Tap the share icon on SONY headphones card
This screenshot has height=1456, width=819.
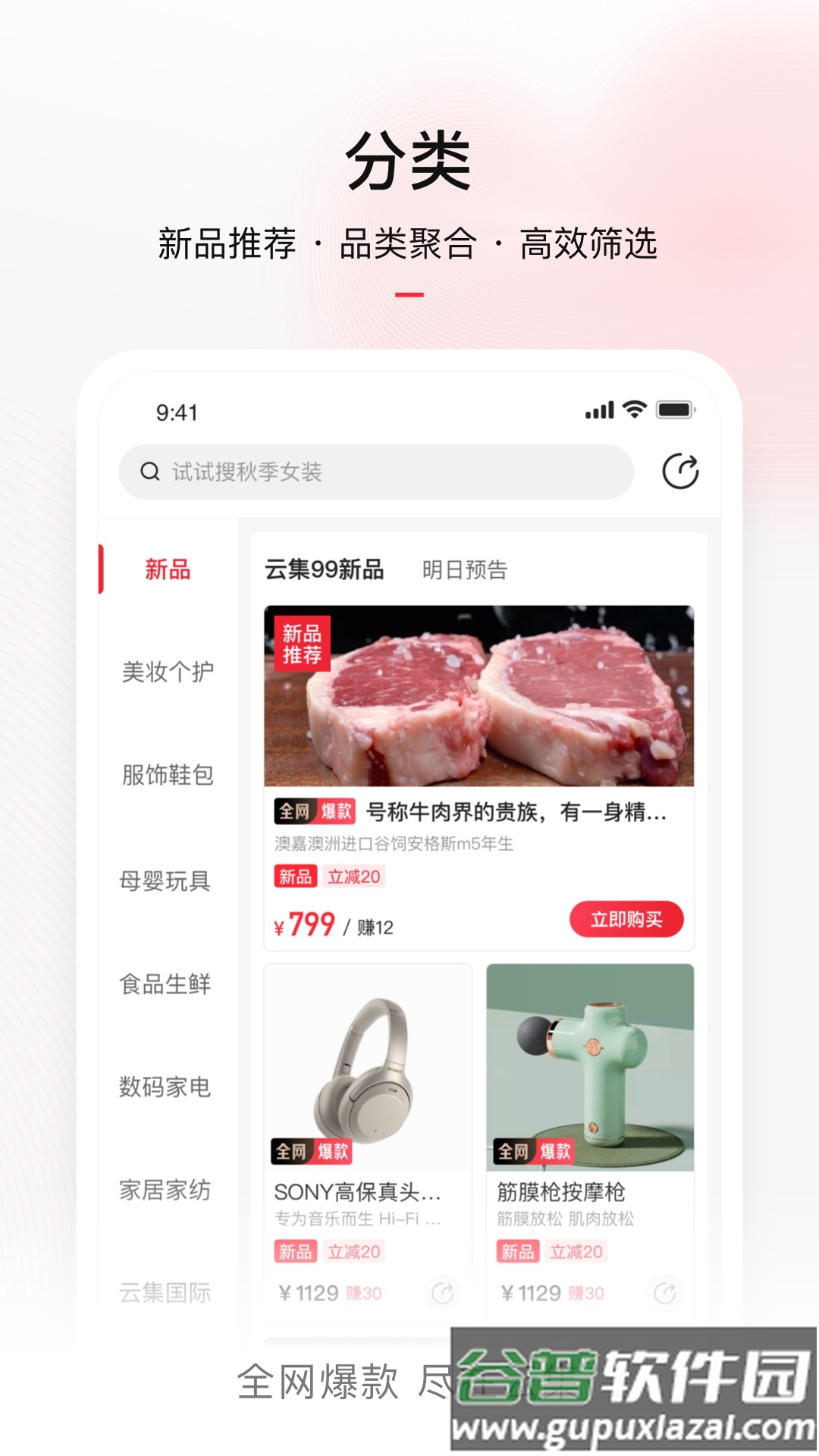point(443,1293)
